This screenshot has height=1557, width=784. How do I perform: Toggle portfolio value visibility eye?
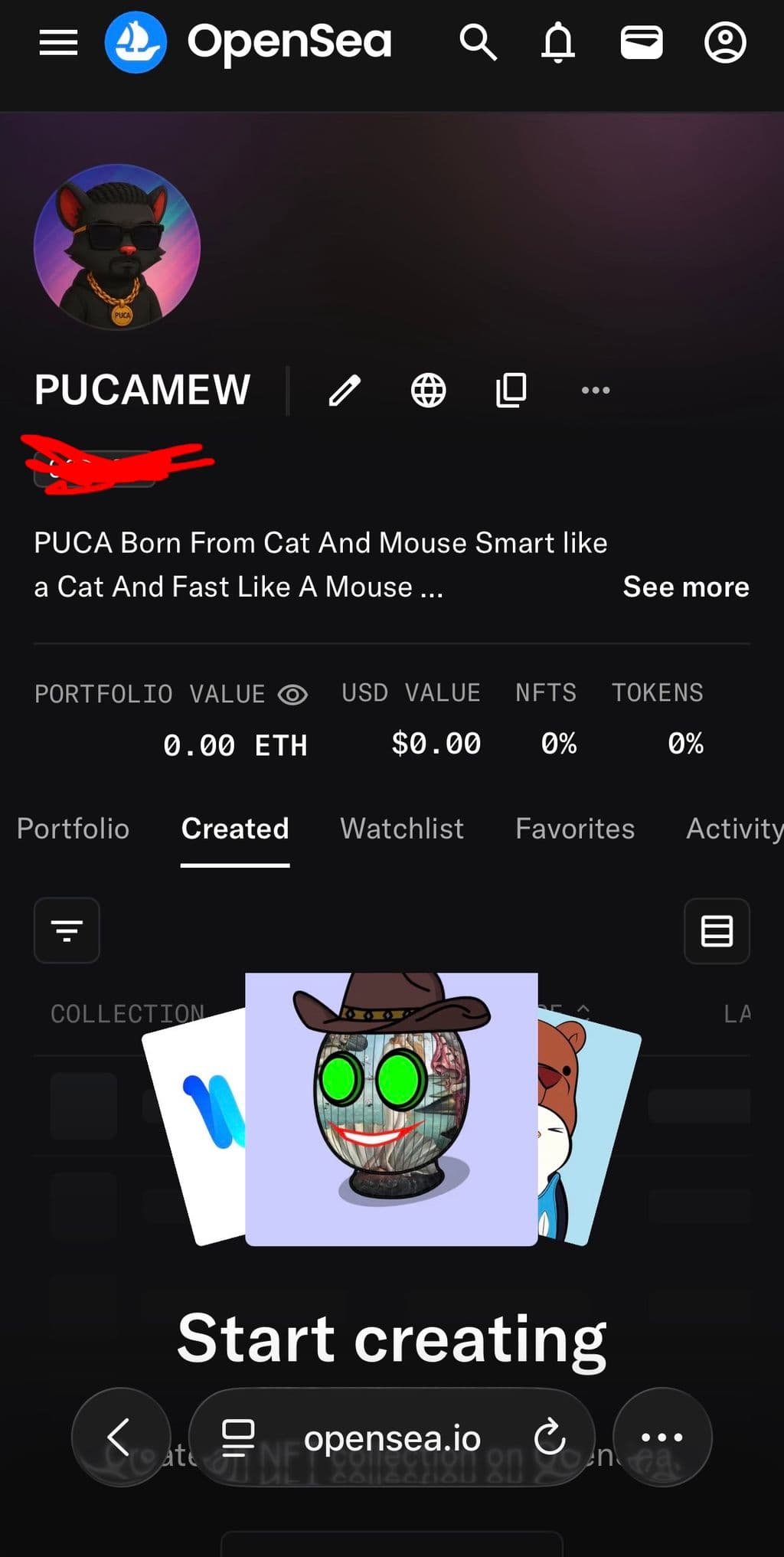(x=292, y=695)
